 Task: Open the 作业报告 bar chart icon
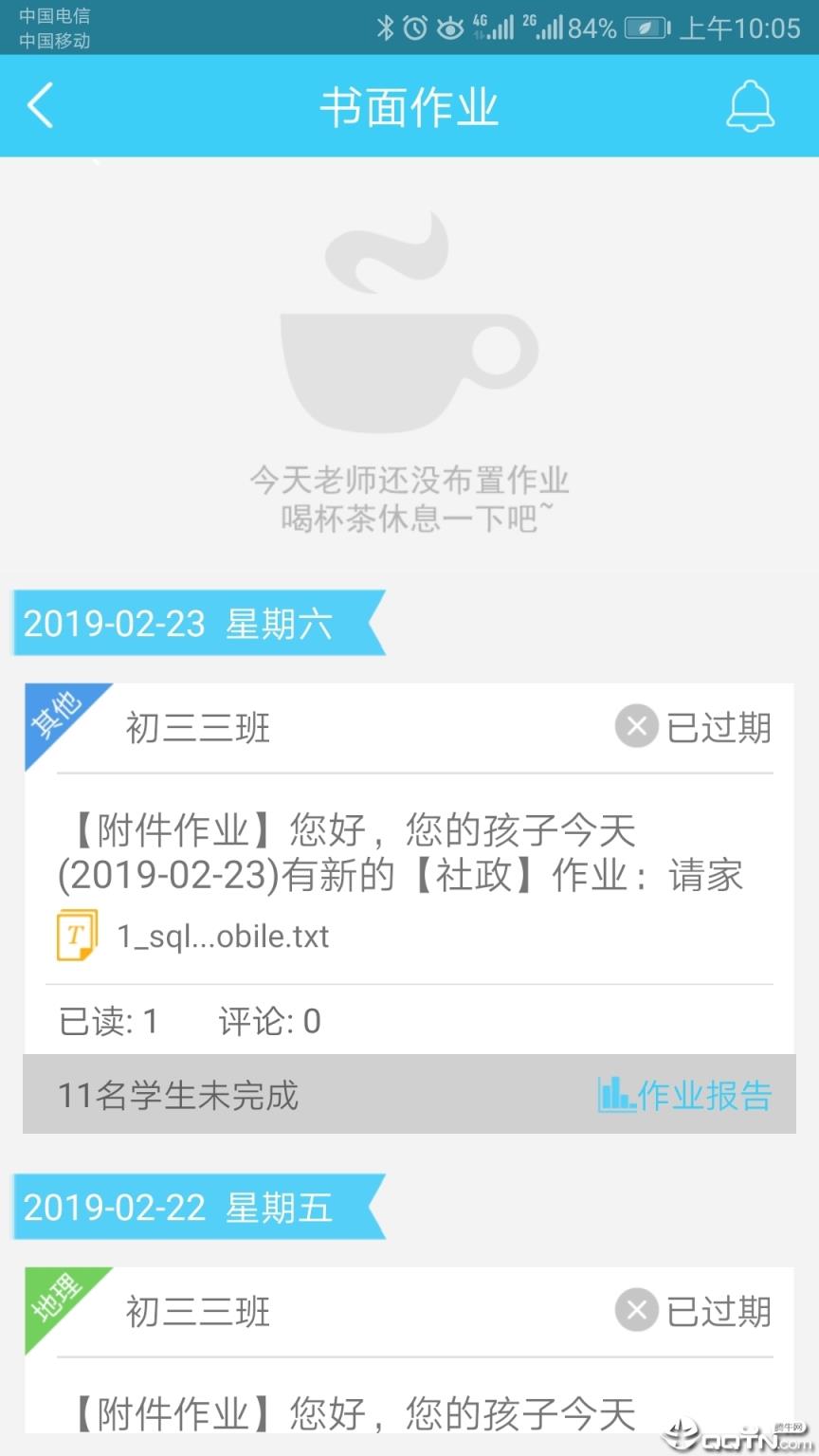pos(617,1095)
